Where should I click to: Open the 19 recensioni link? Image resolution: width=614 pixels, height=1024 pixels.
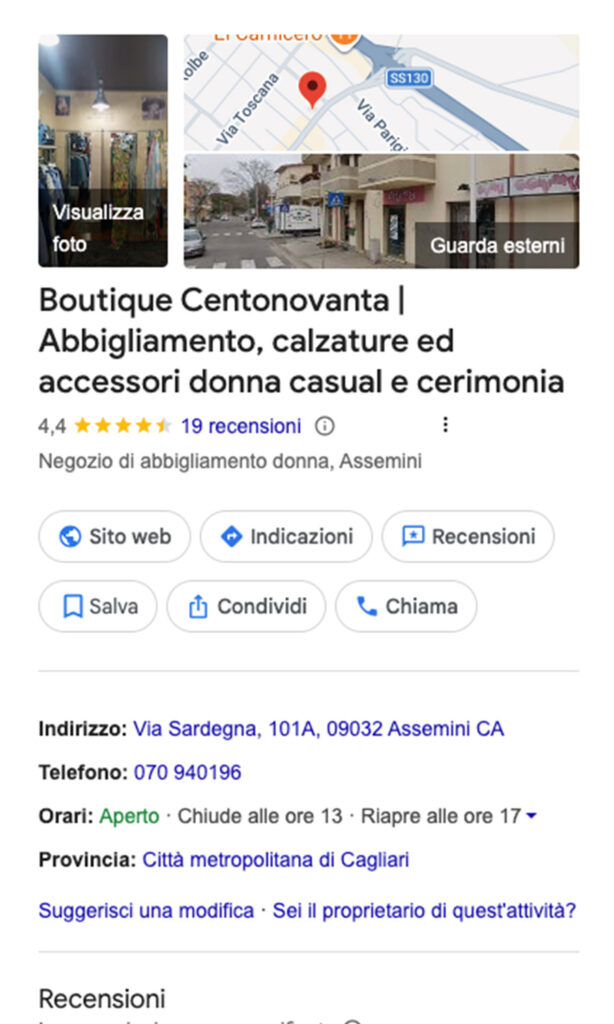(x=241, y=426)
